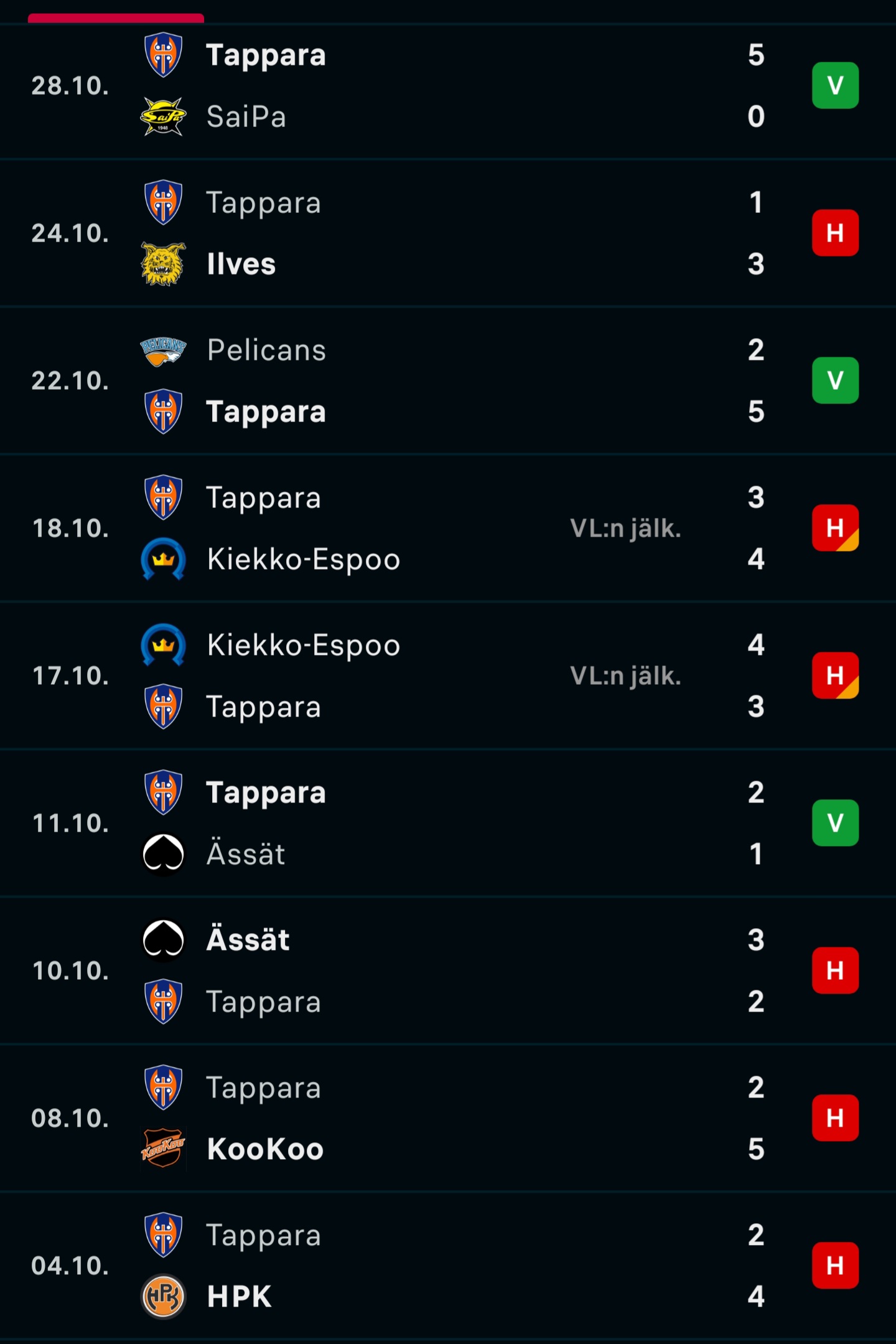Open the 10.10. Ässät vs Tappara match
Screen dimensions: 896x1344
[x=448, y=970]
